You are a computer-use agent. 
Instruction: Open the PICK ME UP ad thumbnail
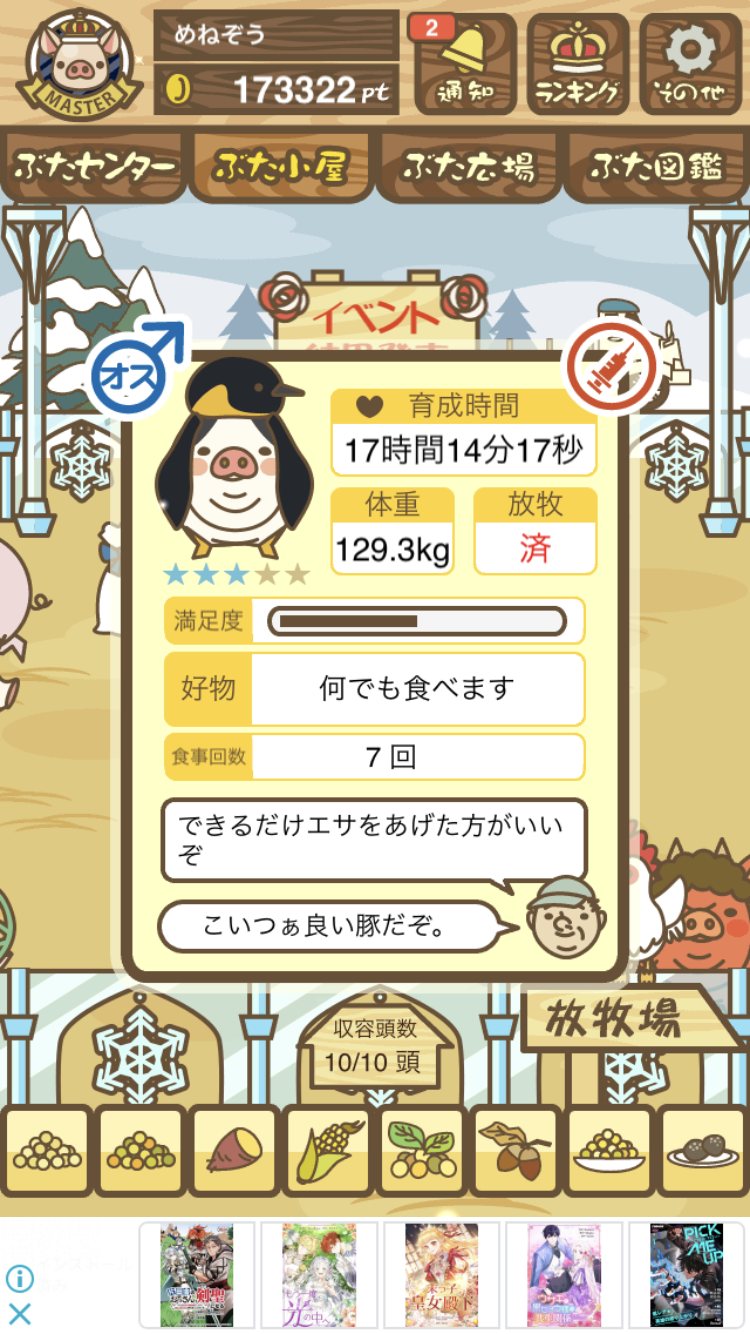click(x=685, y=1275)
